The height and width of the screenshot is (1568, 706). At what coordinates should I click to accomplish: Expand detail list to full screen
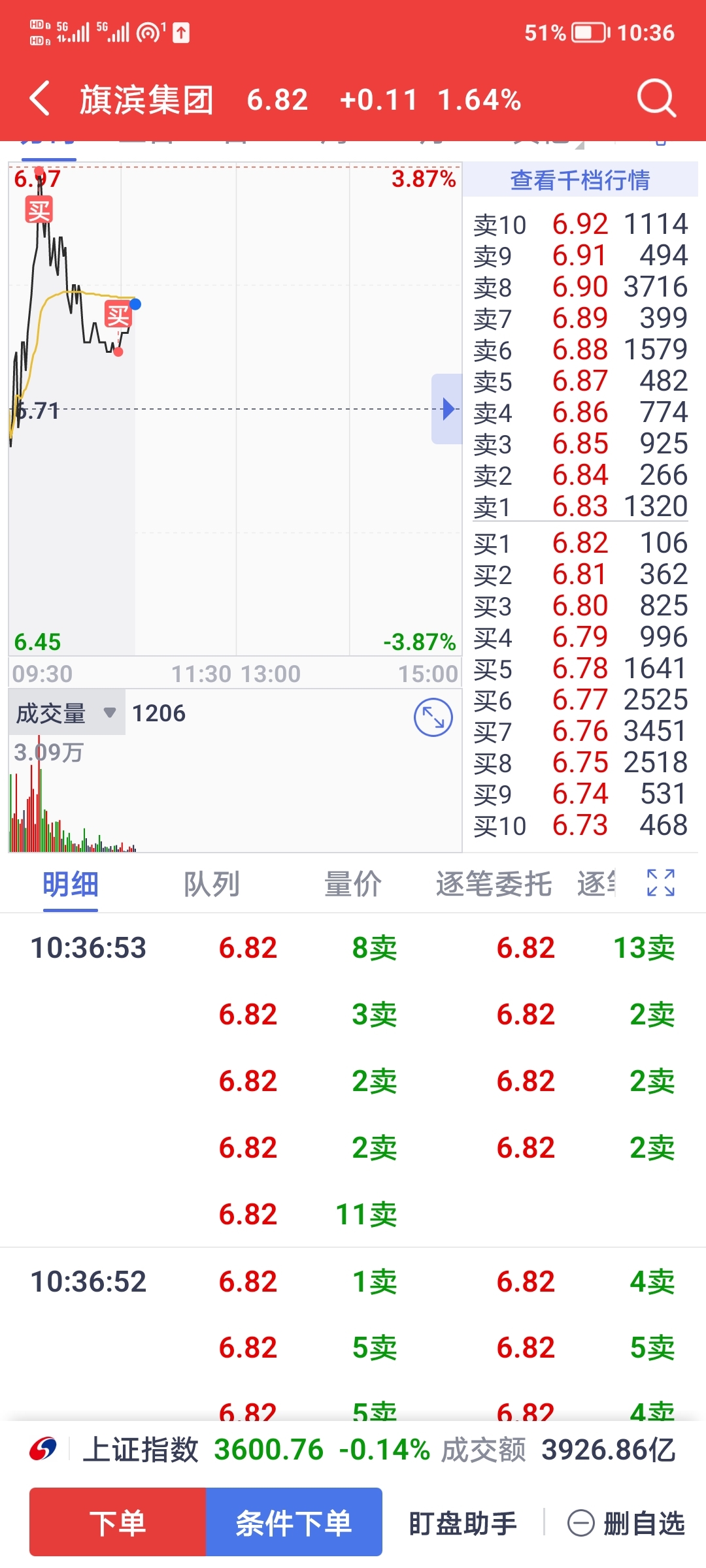[660, 883]
